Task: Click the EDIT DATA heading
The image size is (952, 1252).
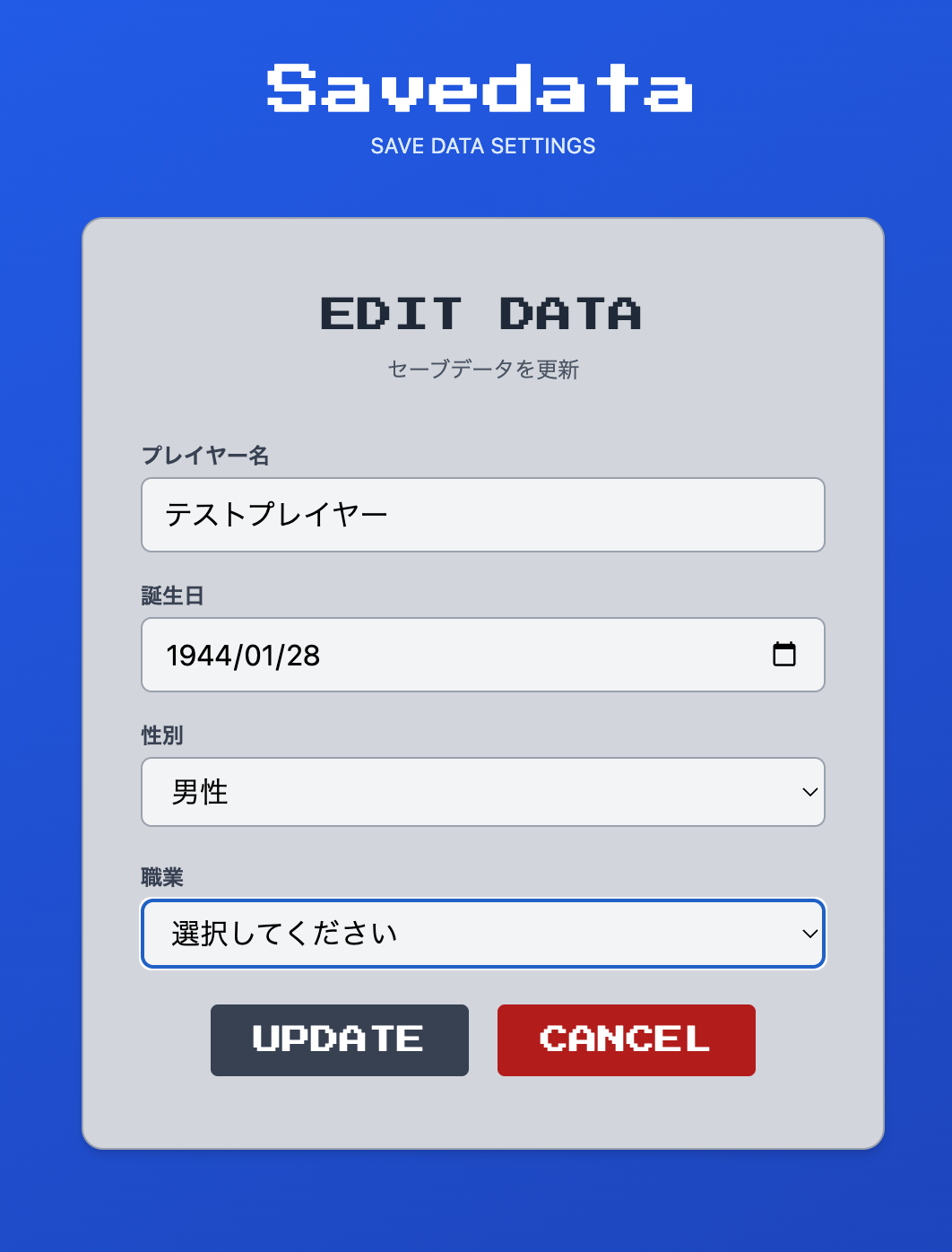Action: (482, 314)
